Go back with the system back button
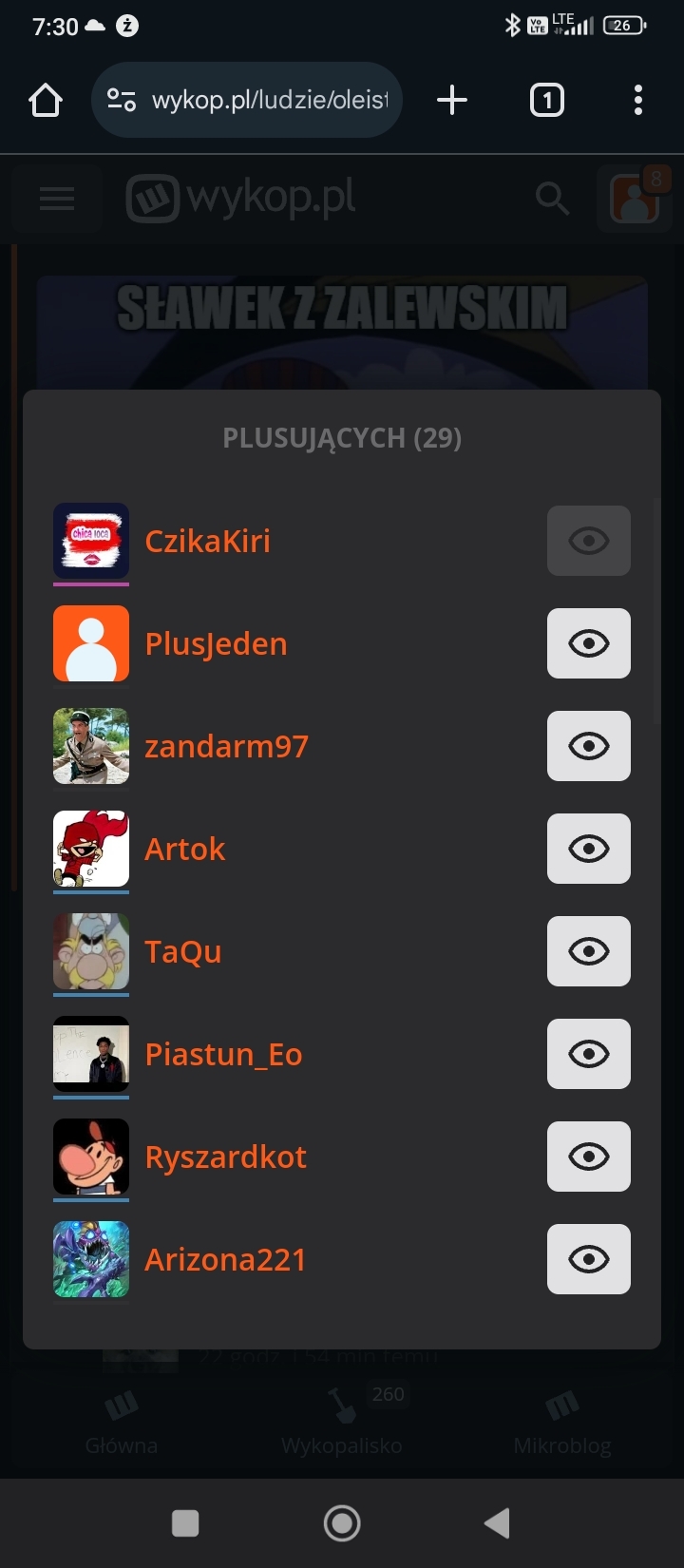 pyautogui.click(x=497, y=1523)
